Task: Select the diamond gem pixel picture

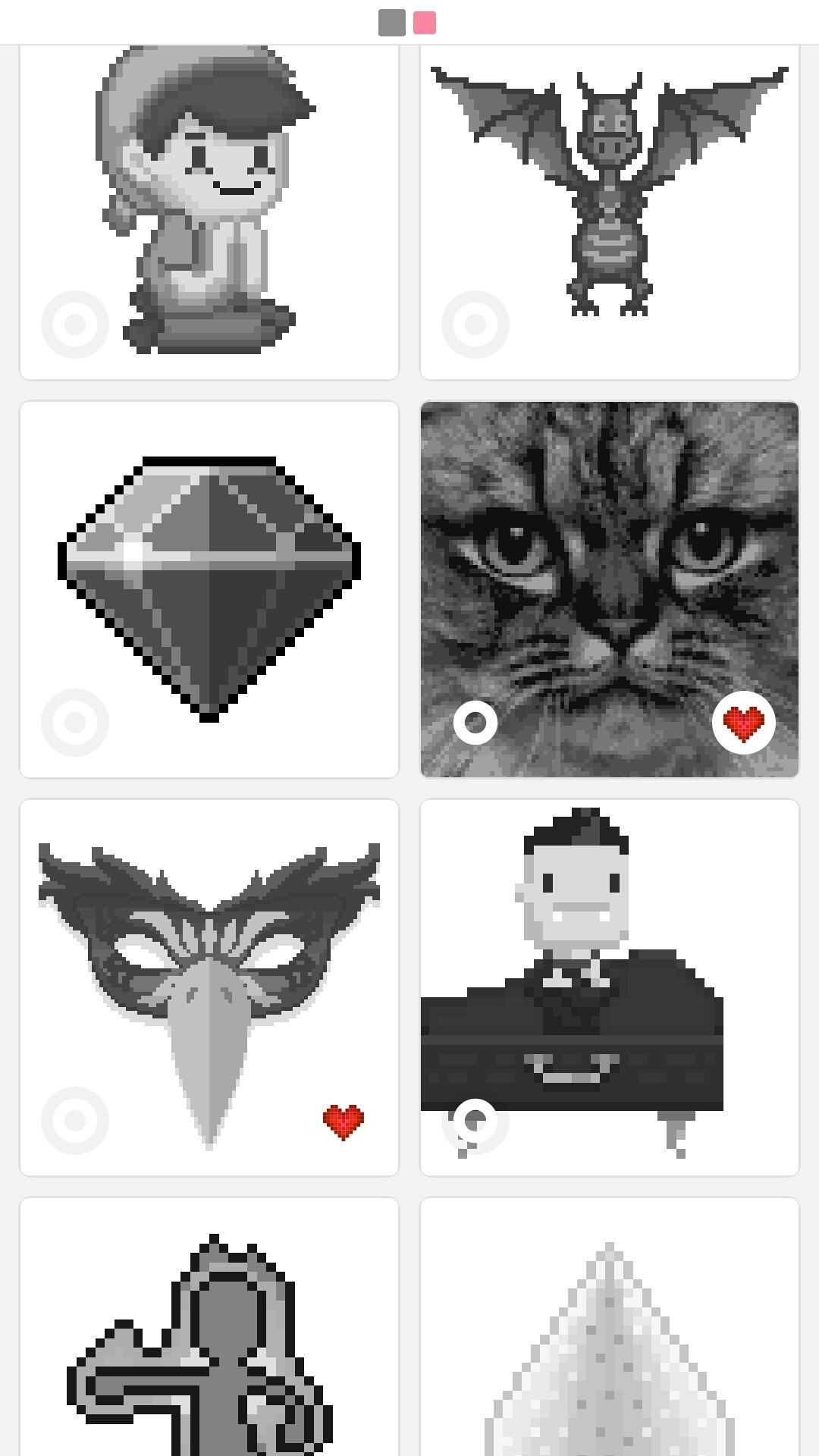Action: tap(209, 589)
